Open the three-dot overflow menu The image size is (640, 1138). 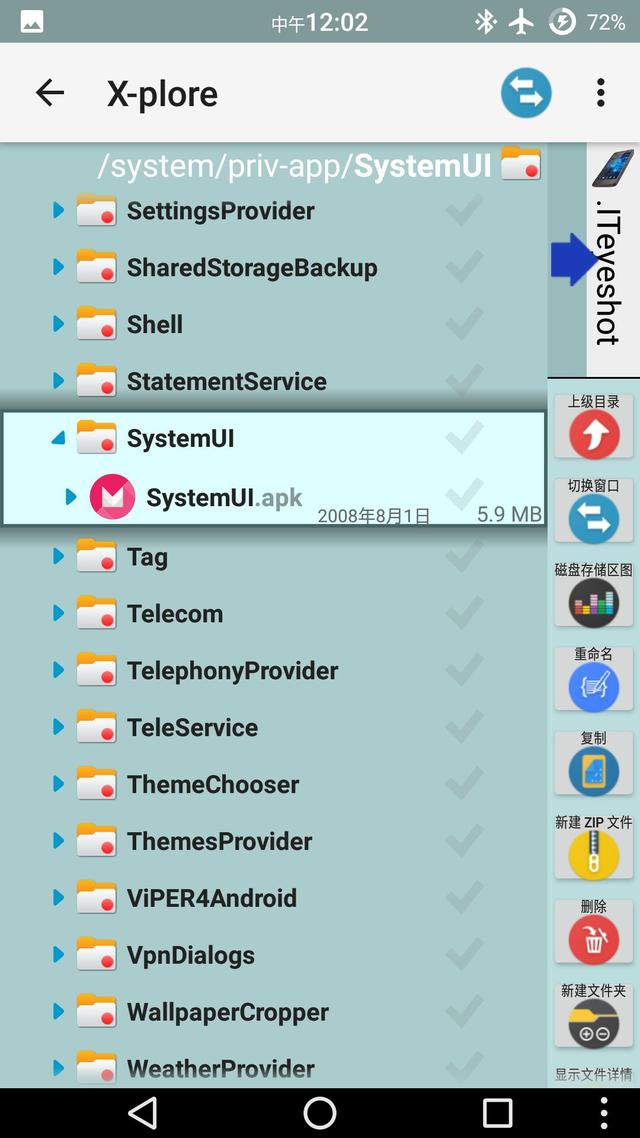click(600, 93)
